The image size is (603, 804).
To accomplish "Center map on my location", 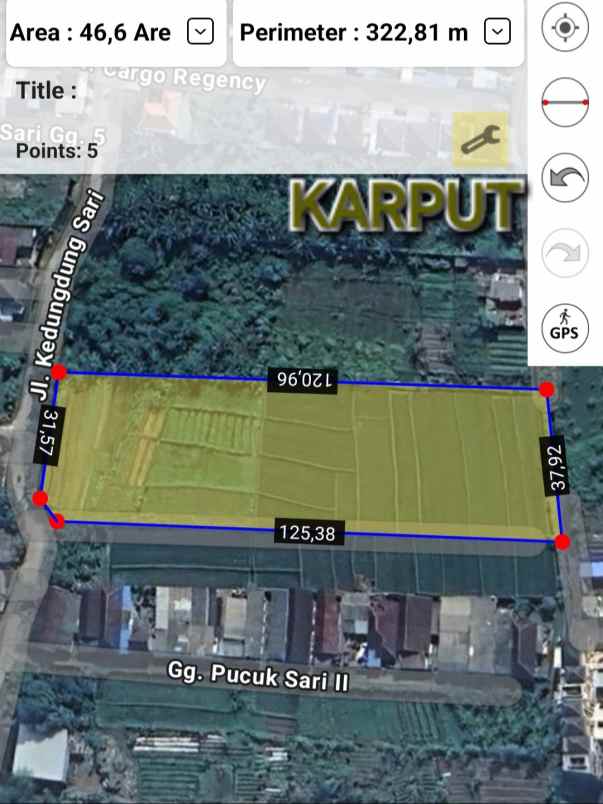I will [x=565, y=28].
